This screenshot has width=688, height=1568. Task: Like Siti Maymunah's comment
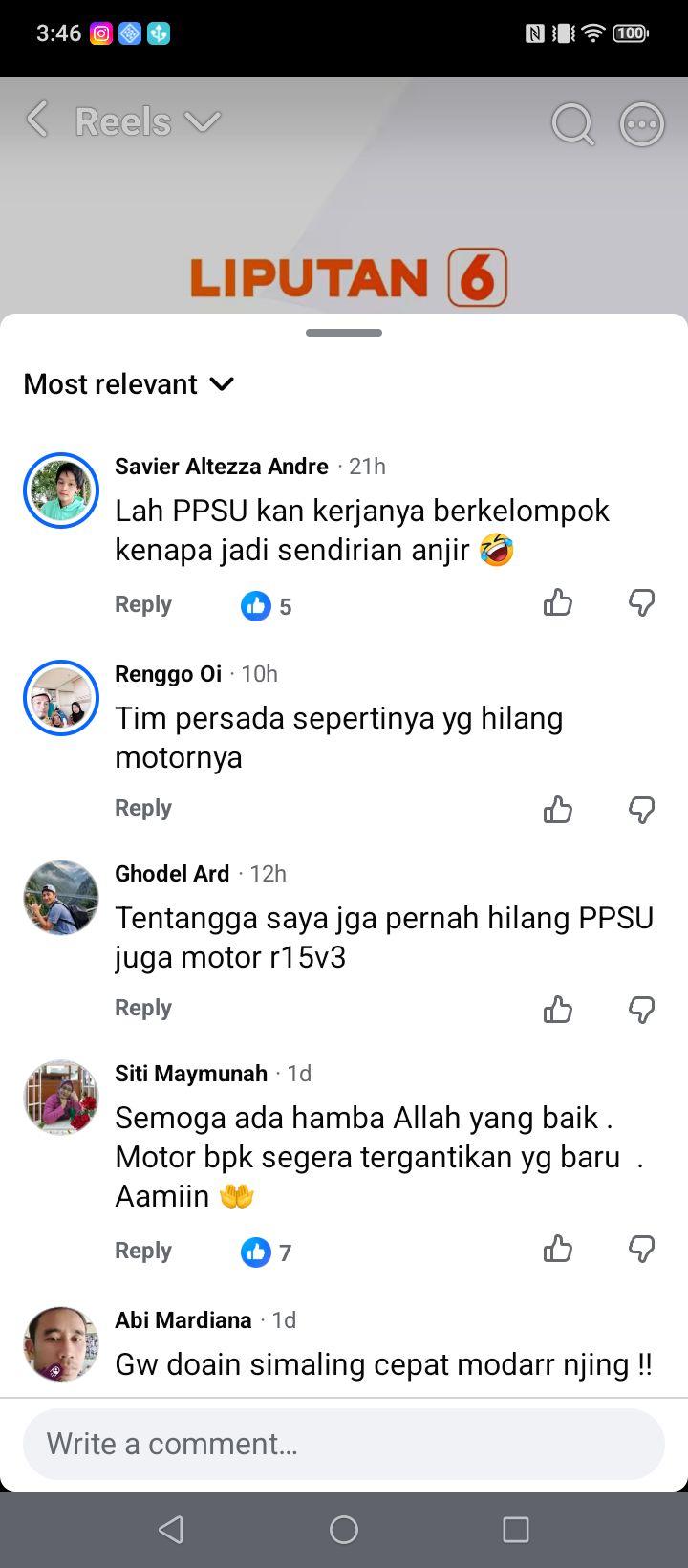click(x=558, y=1249)
